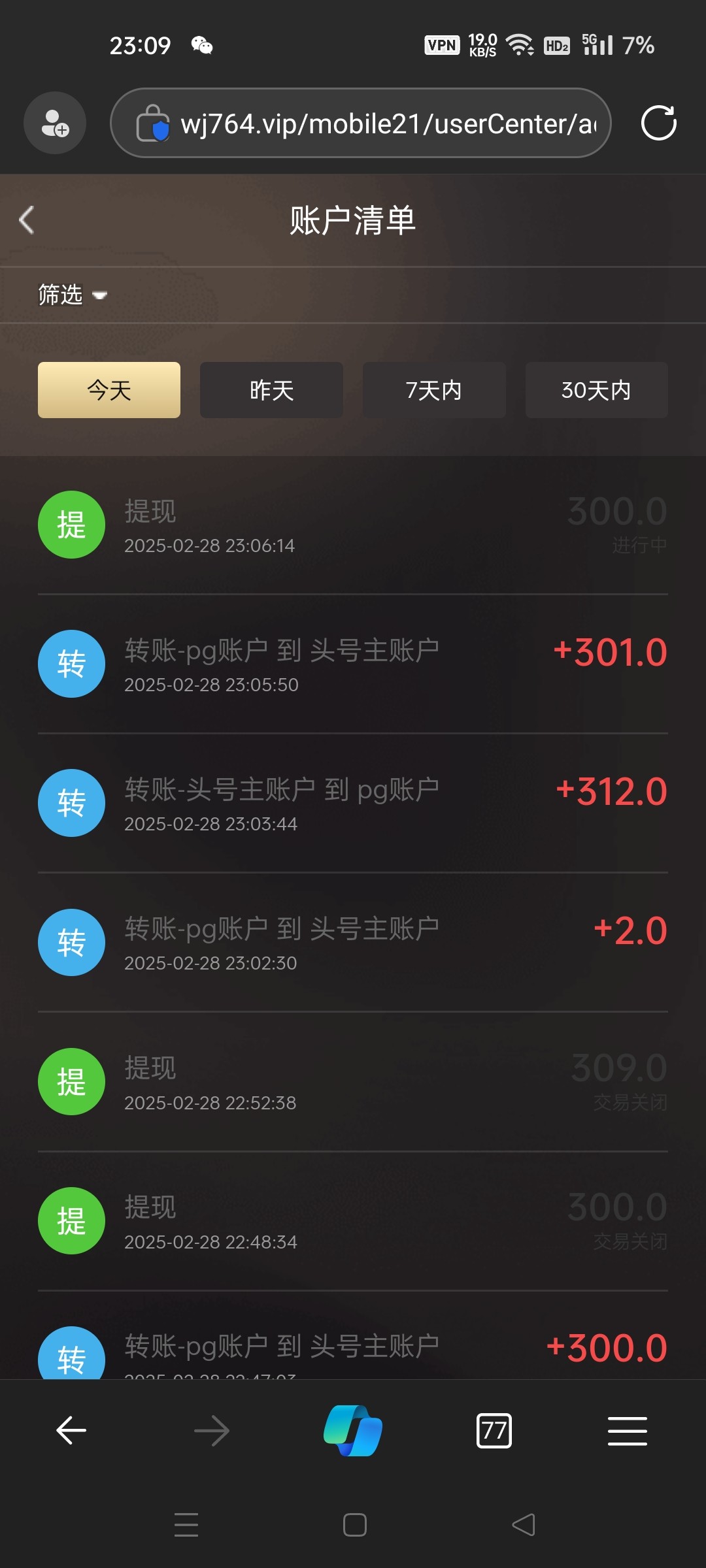Open the 提现 record at 23:06:14

click(353, 525)
